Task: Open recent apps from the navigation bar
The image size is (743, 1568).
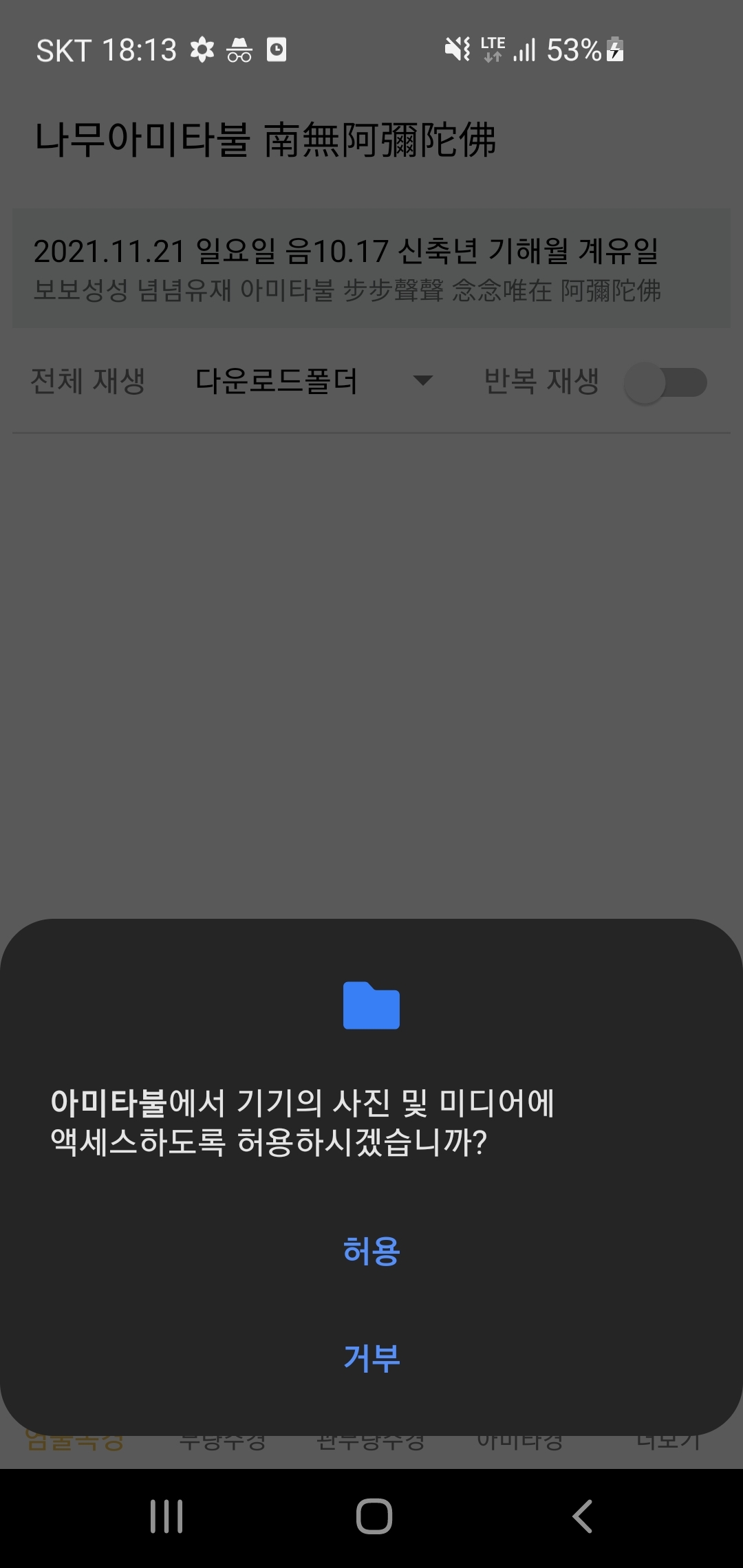Action: 166,1516
